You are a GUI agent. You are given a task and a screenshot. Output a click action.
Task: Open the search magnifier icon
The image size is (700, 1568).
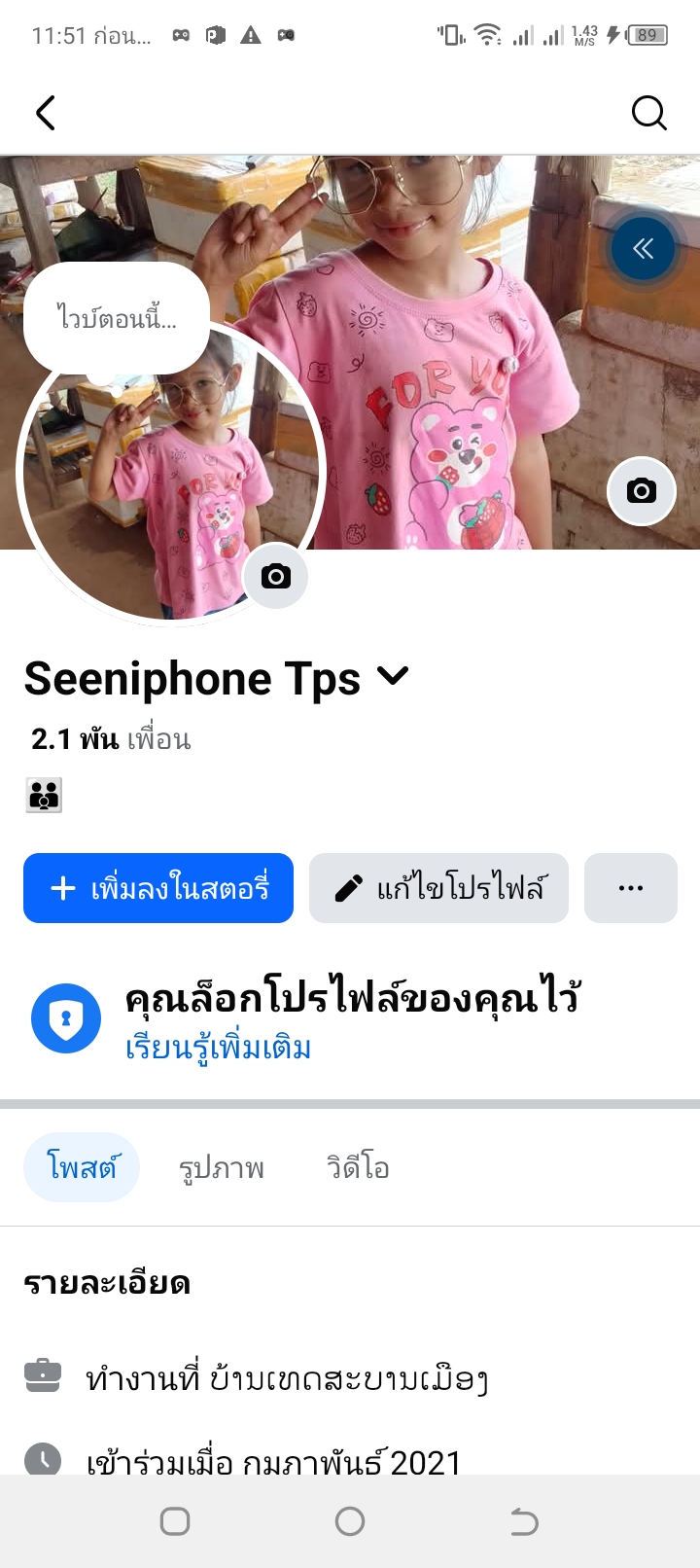[x=648, y=113]
